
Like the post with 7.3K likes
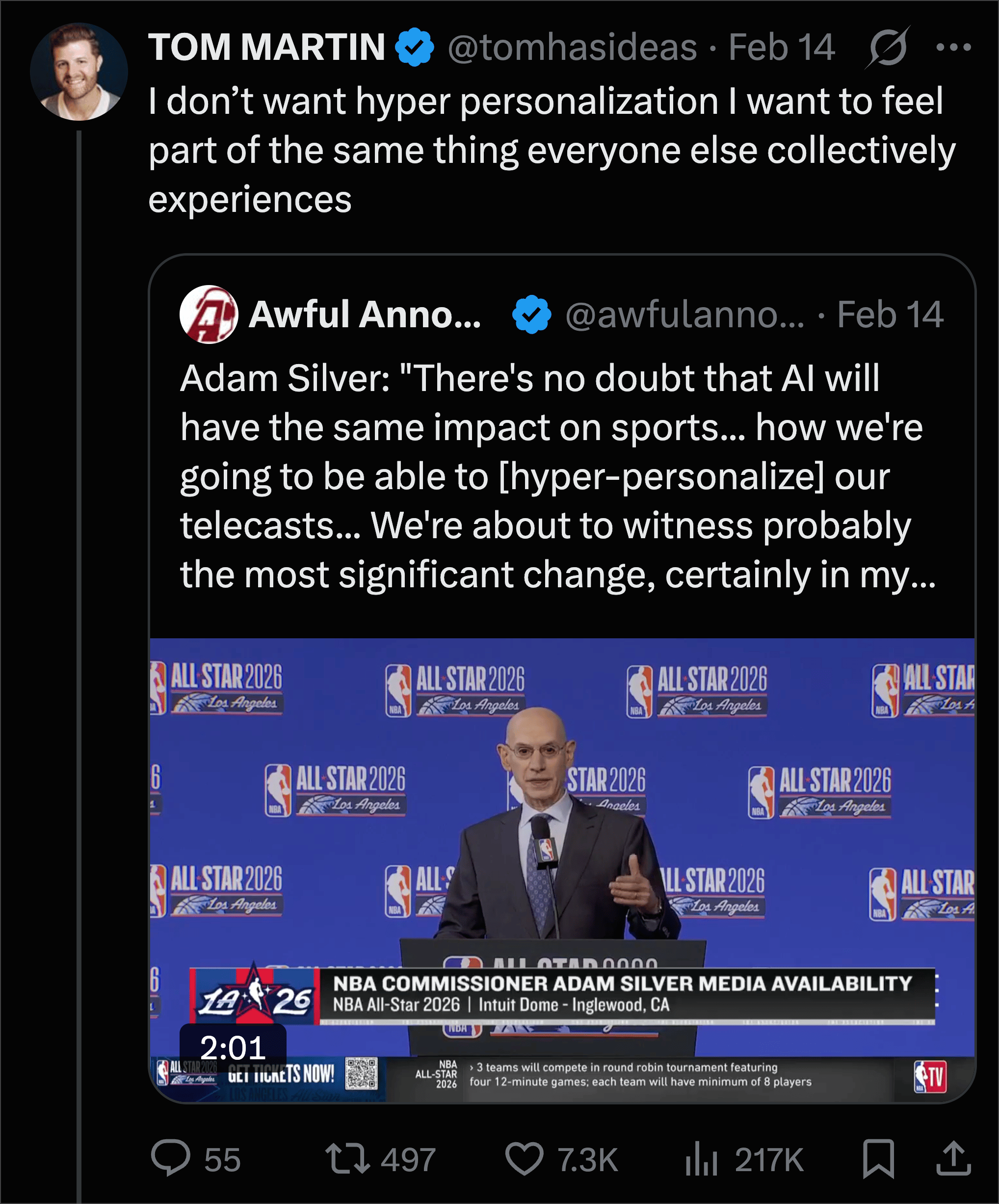point(524,1158)
